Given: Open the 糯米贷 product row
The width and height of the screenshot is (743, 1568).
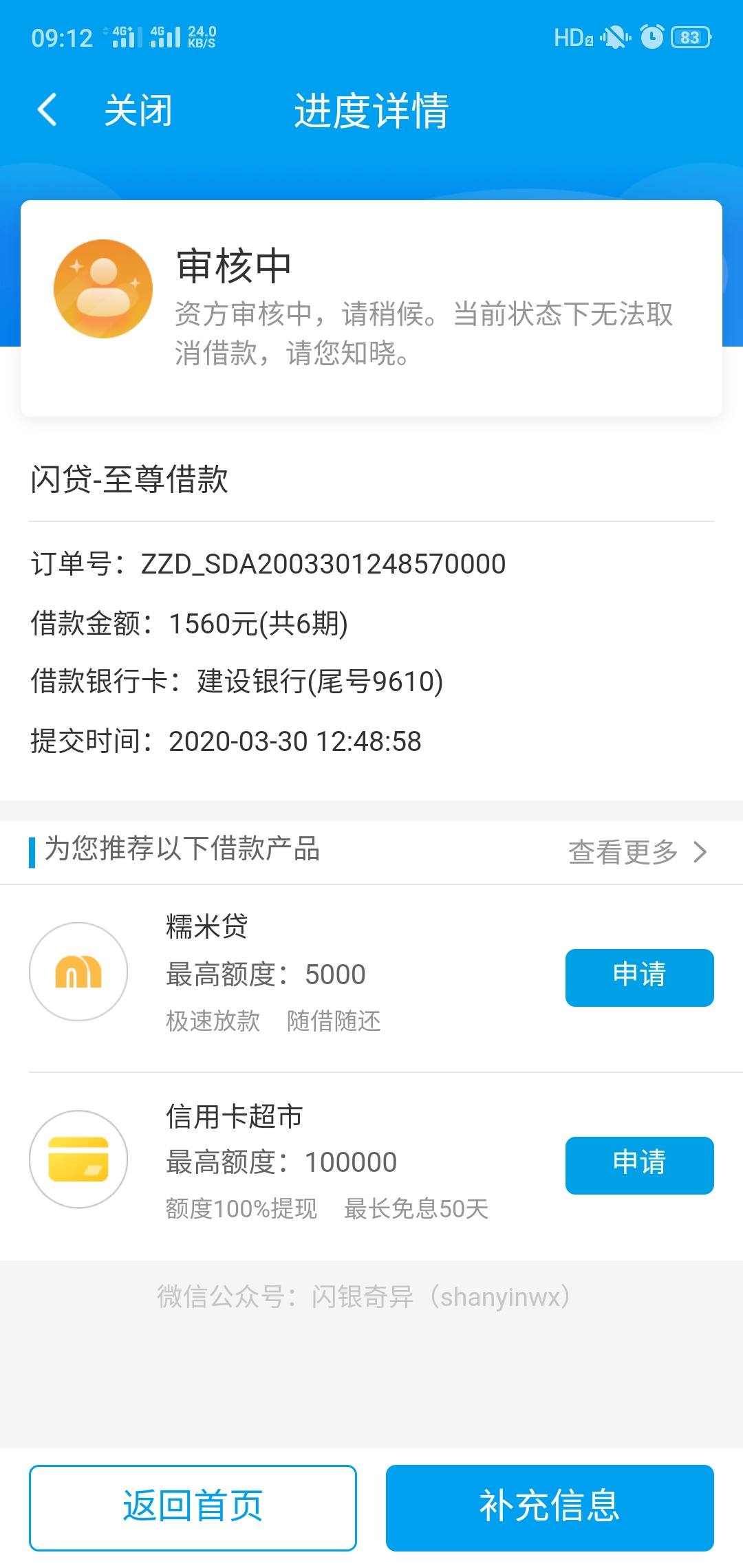Looking at the screenshot, I should tap(371, 978).
